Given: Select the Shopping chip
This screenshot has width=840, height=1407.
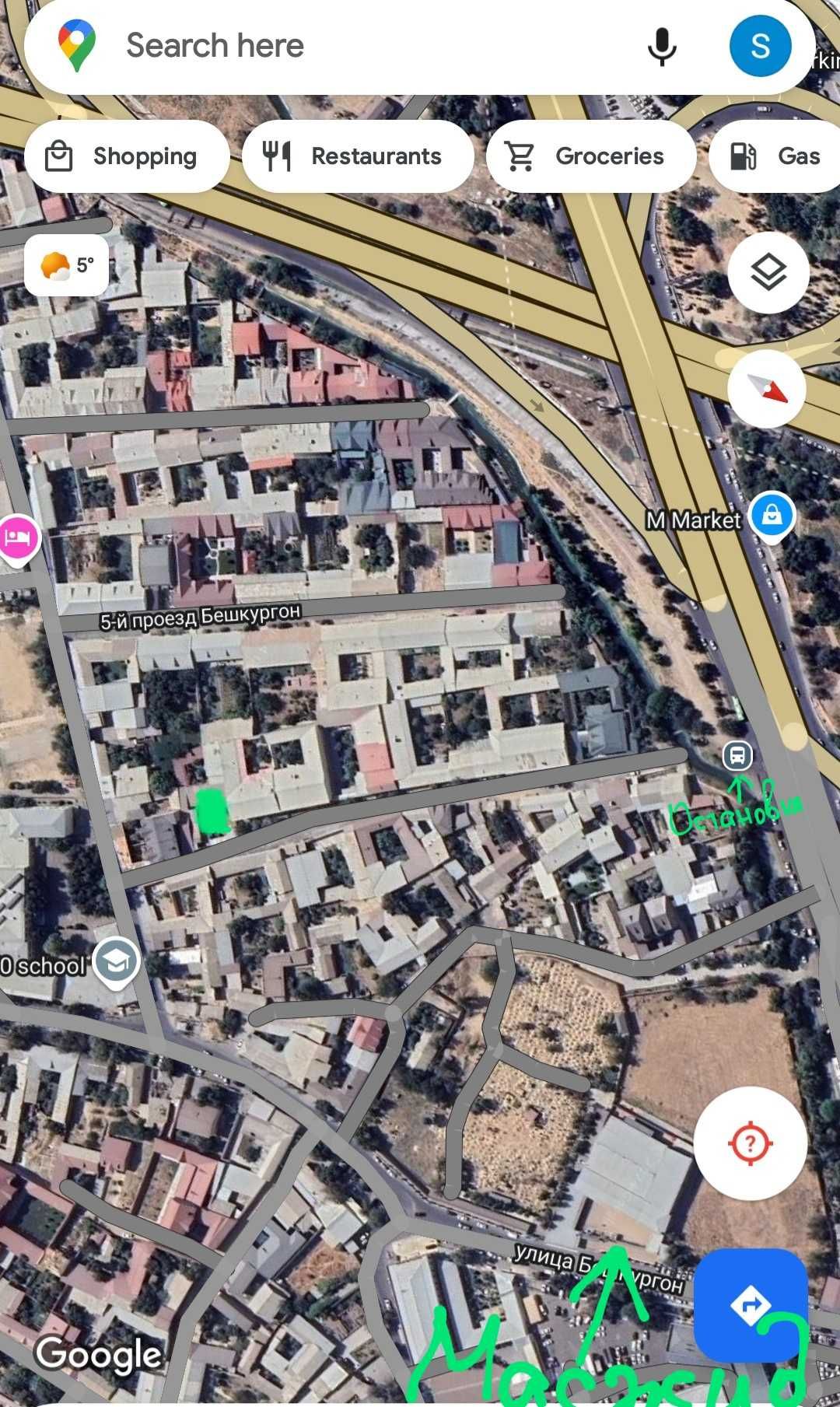Looking at the screenshot, I should click(x=127, y=156).
